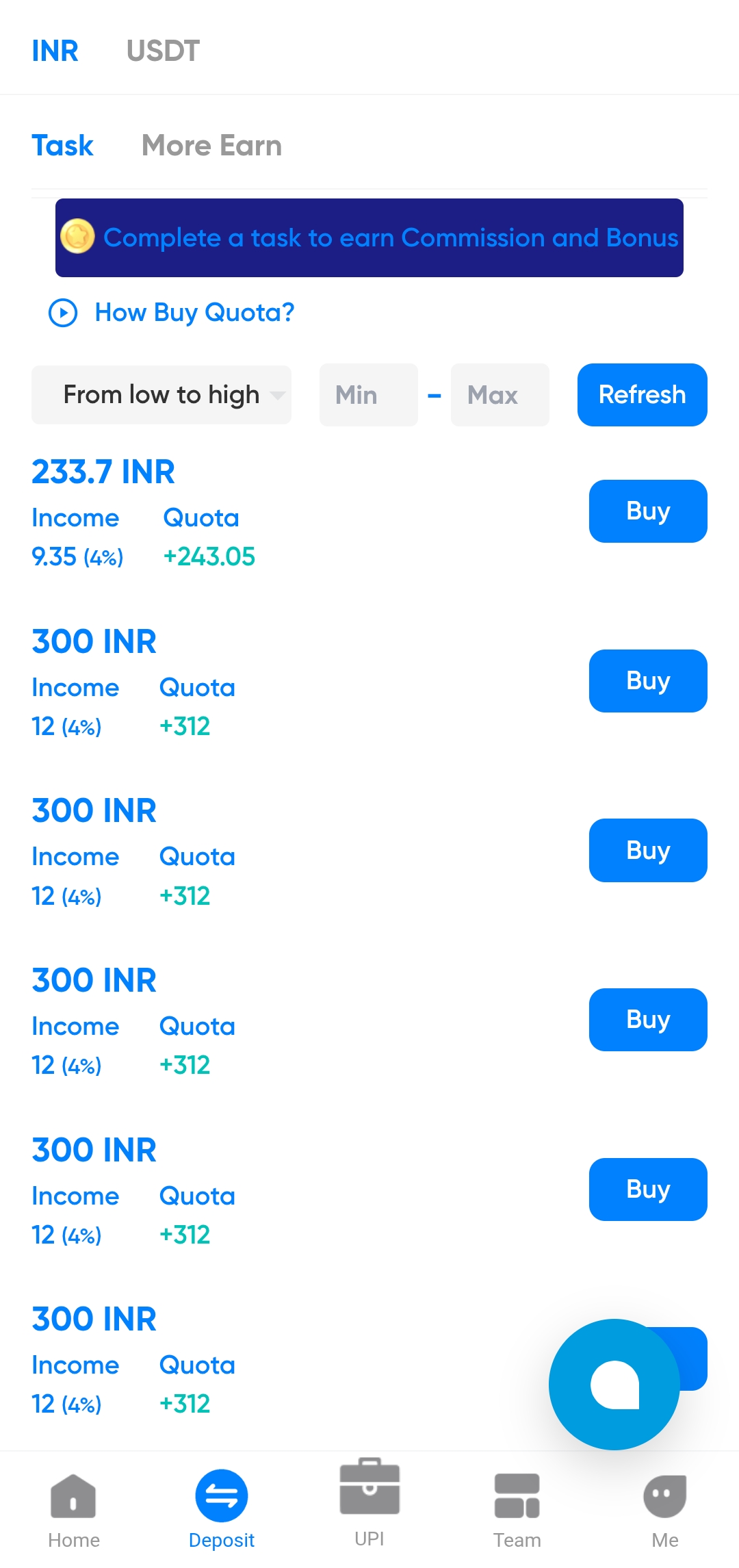Image resolution: width=739 pixels, height=1568 pixels.
Task: Buy the 233.7 INR task
Action: click(x=647, y=511)
